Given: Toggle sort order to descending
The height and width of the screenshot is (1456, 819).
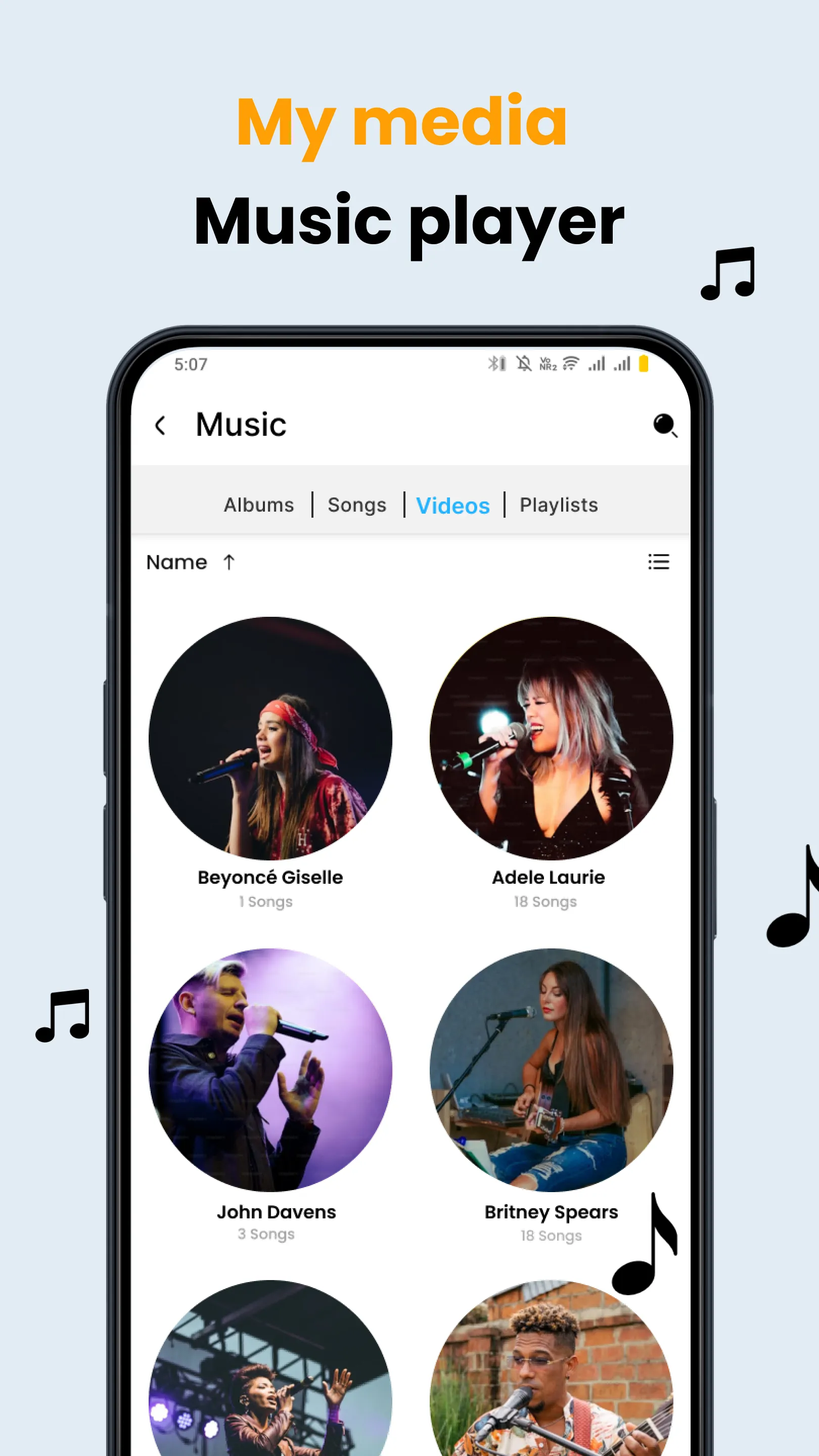Looking at the screenshot, I should pos(229,562).
